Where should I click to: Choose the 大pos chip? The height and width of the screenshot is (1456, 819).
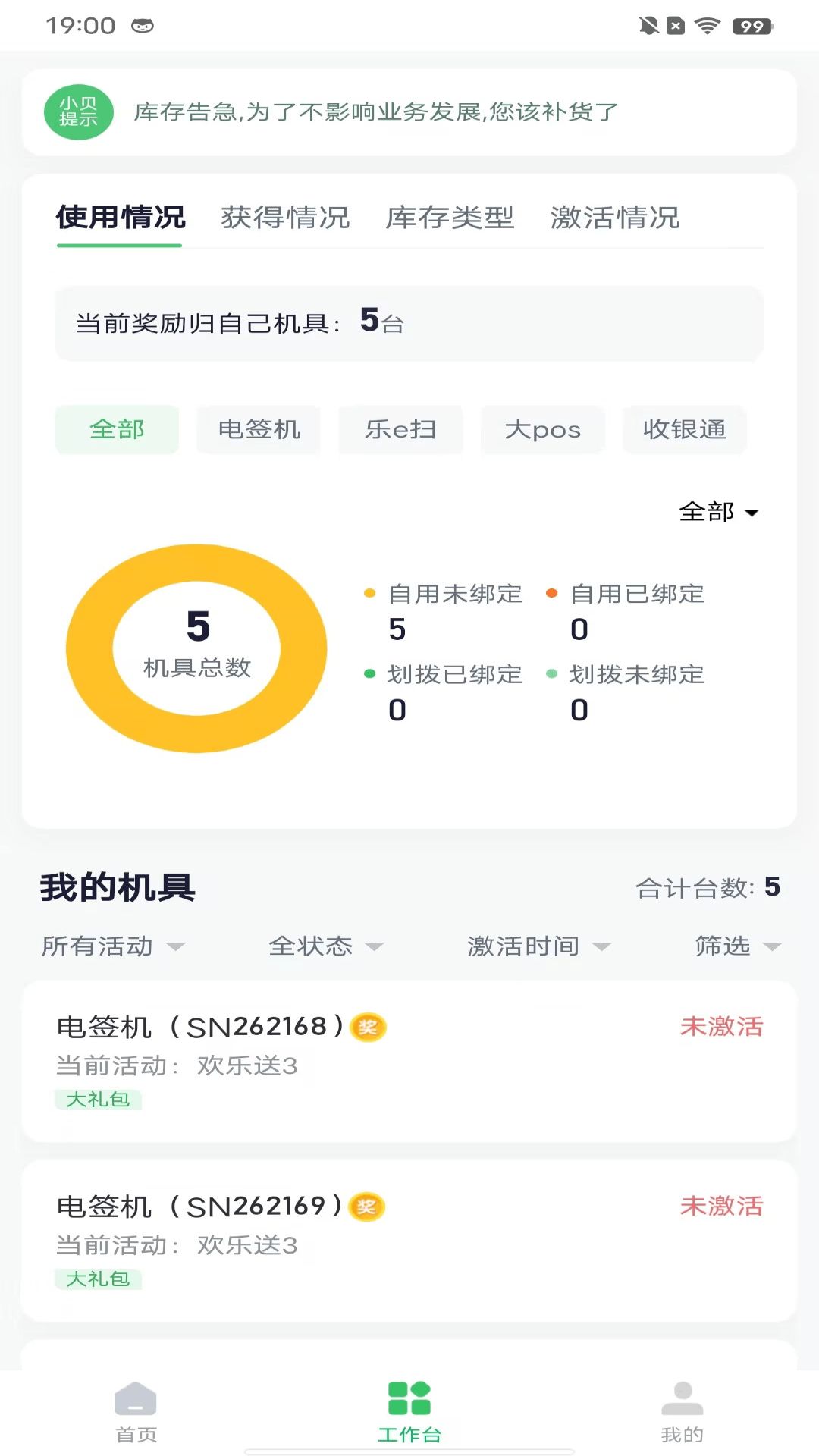click(x=543, y=429)
